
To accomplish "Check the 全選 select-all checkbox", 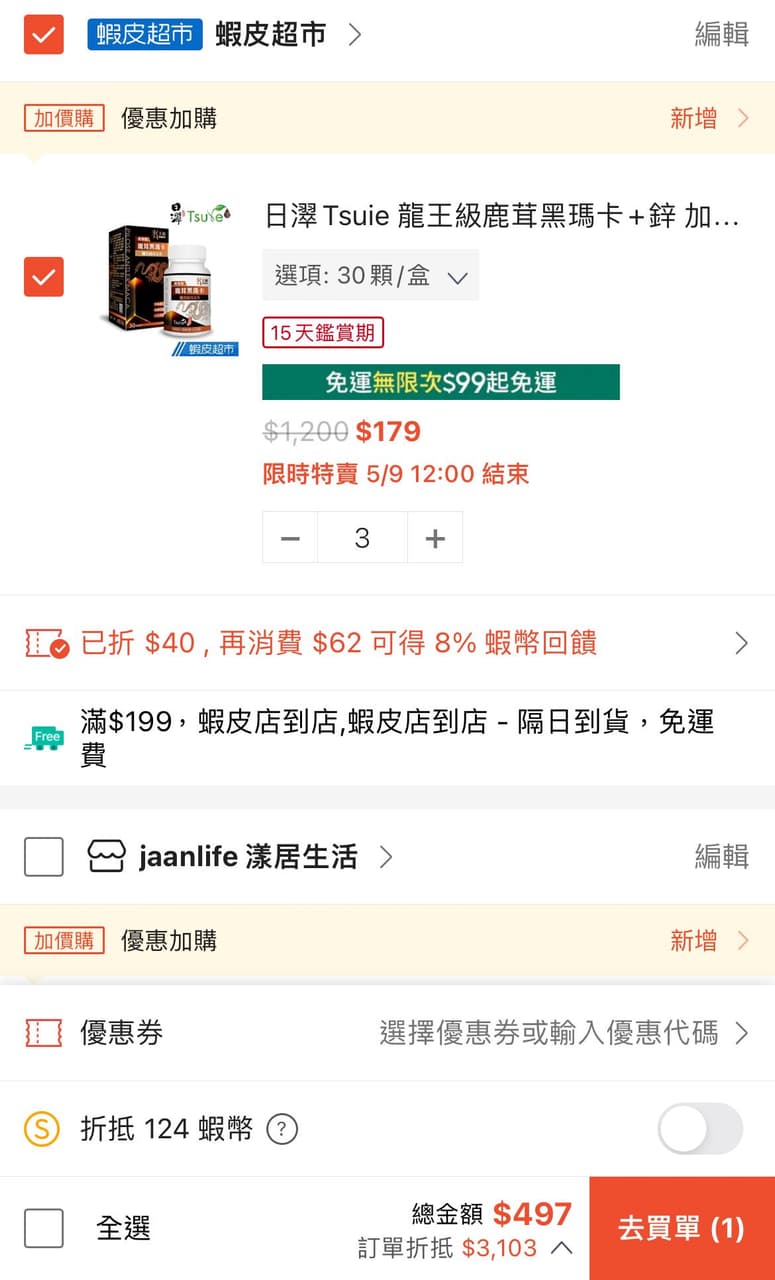I will tap(43, 1229).
